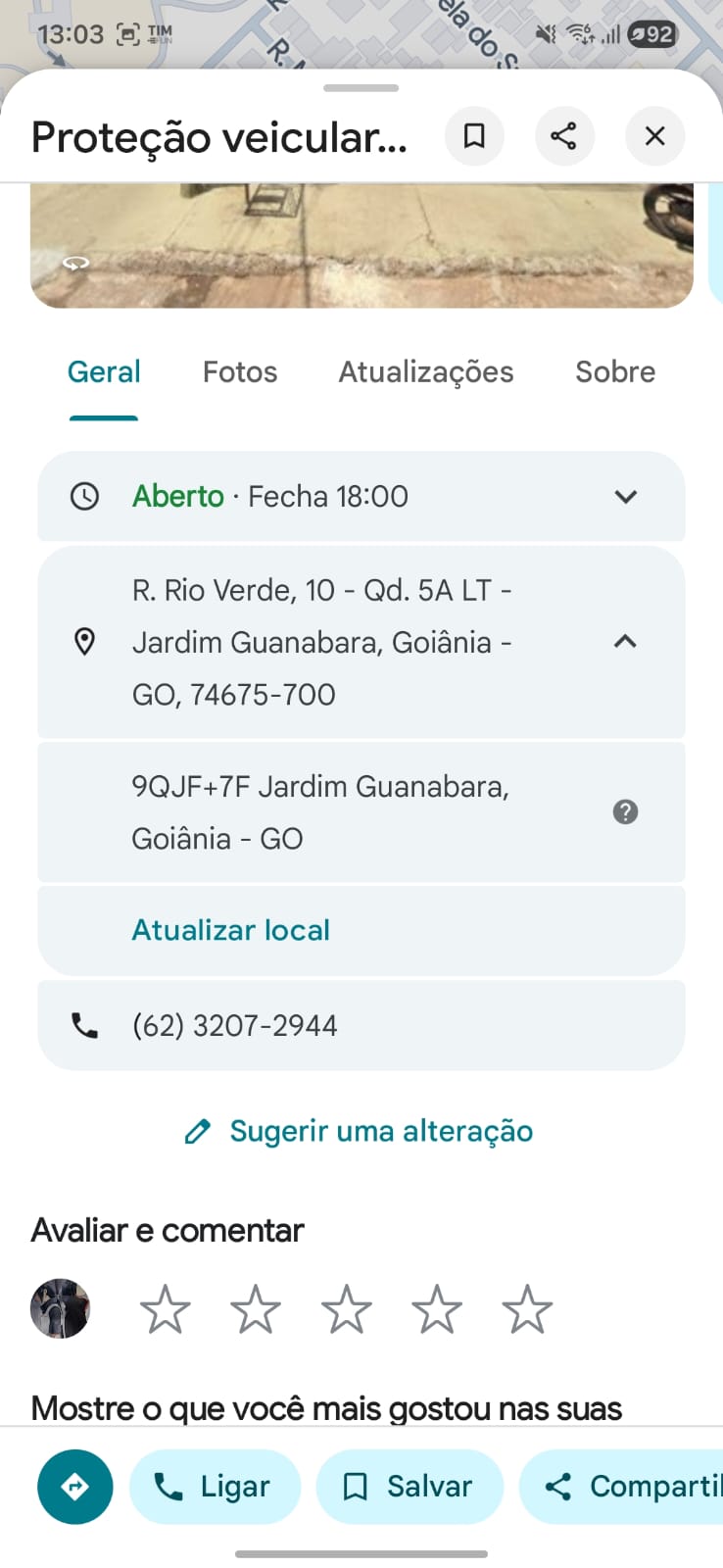723x1568 pixels.
Task: Open help for the 9QJF+7F plus code
Action: click(x=625, y=811)
